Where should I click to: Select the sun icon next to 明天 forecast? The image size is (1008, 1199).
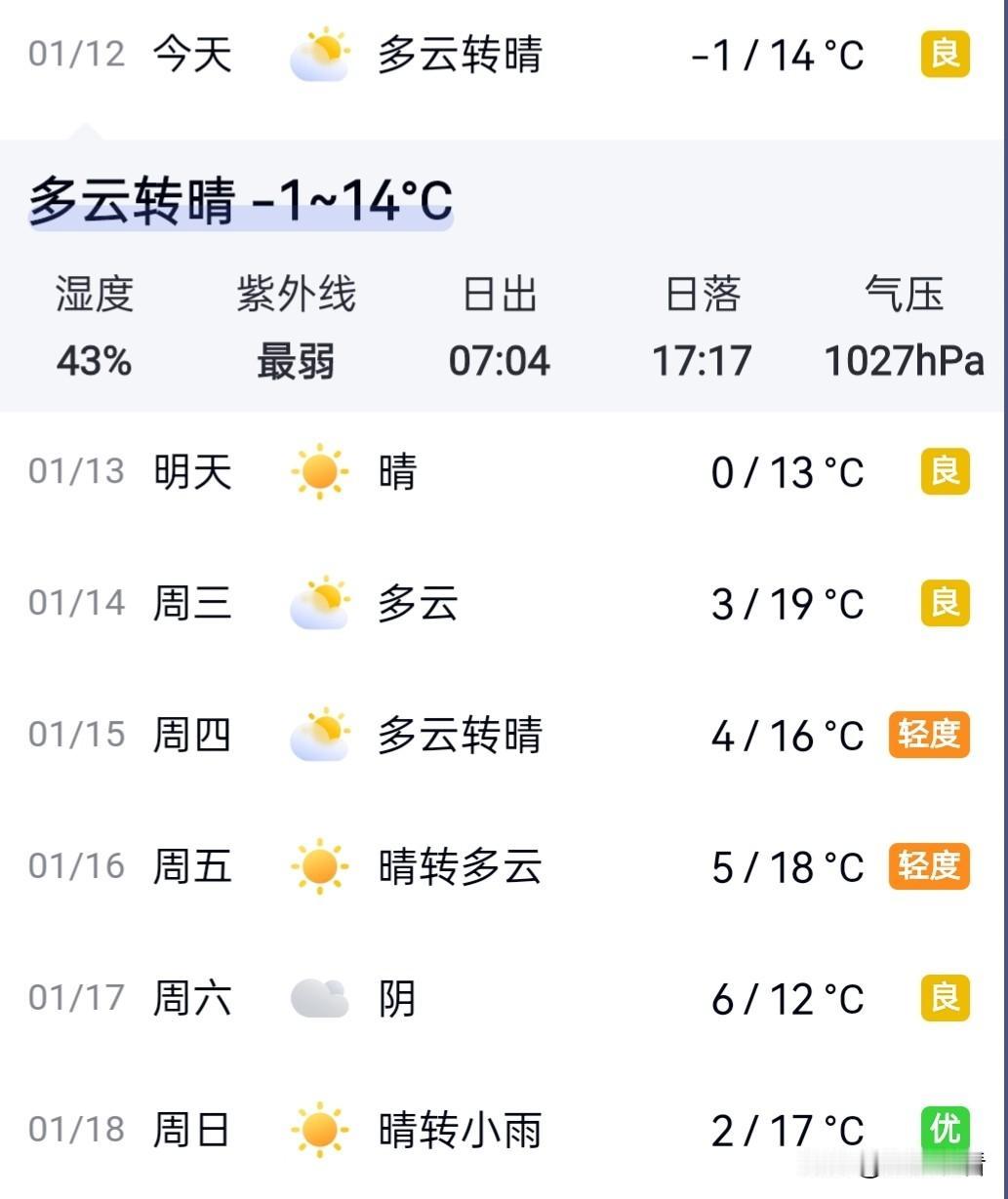(x=320, y=472)
